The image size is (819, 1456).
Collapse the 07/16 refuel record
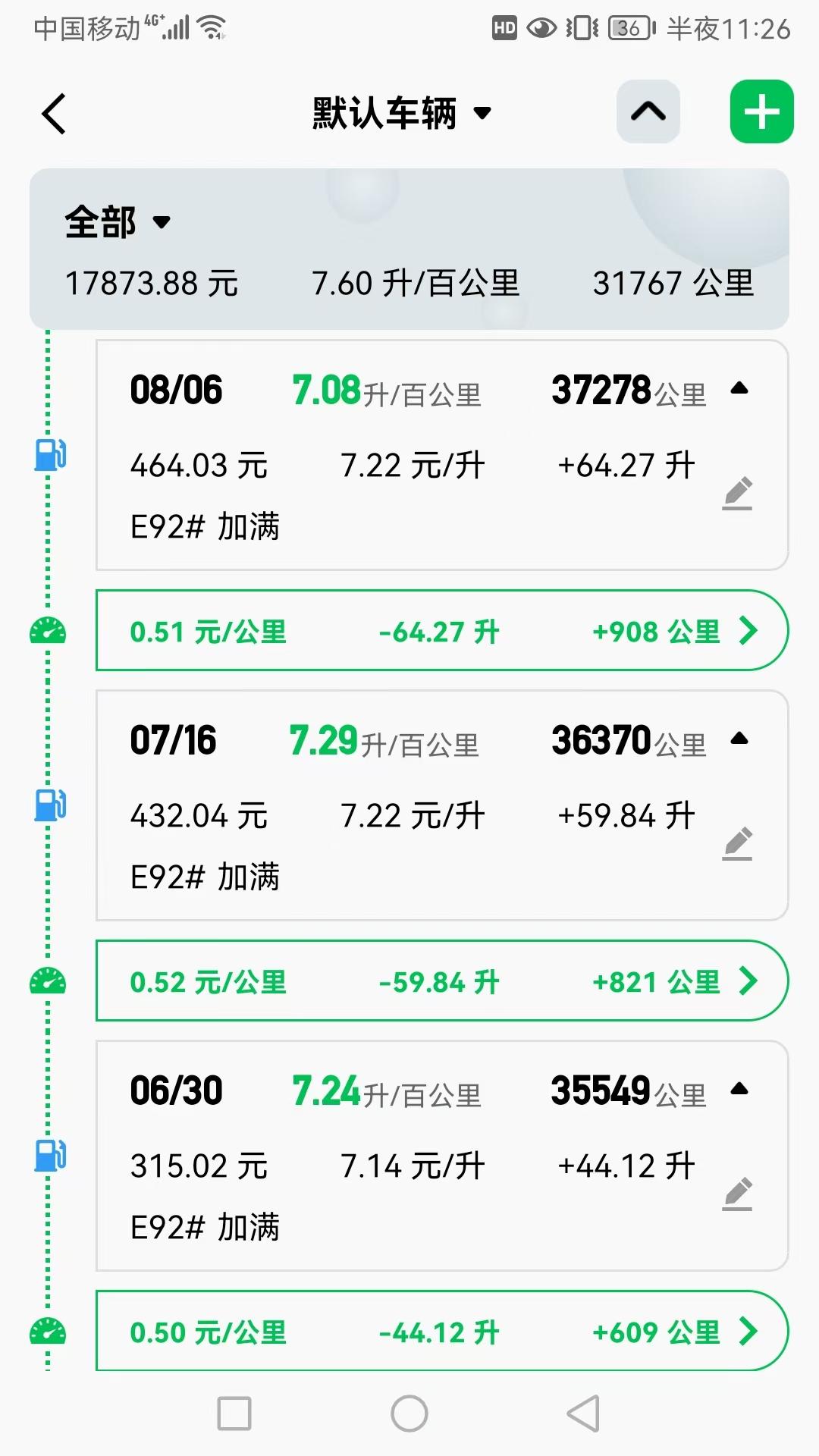coord(739,739)
